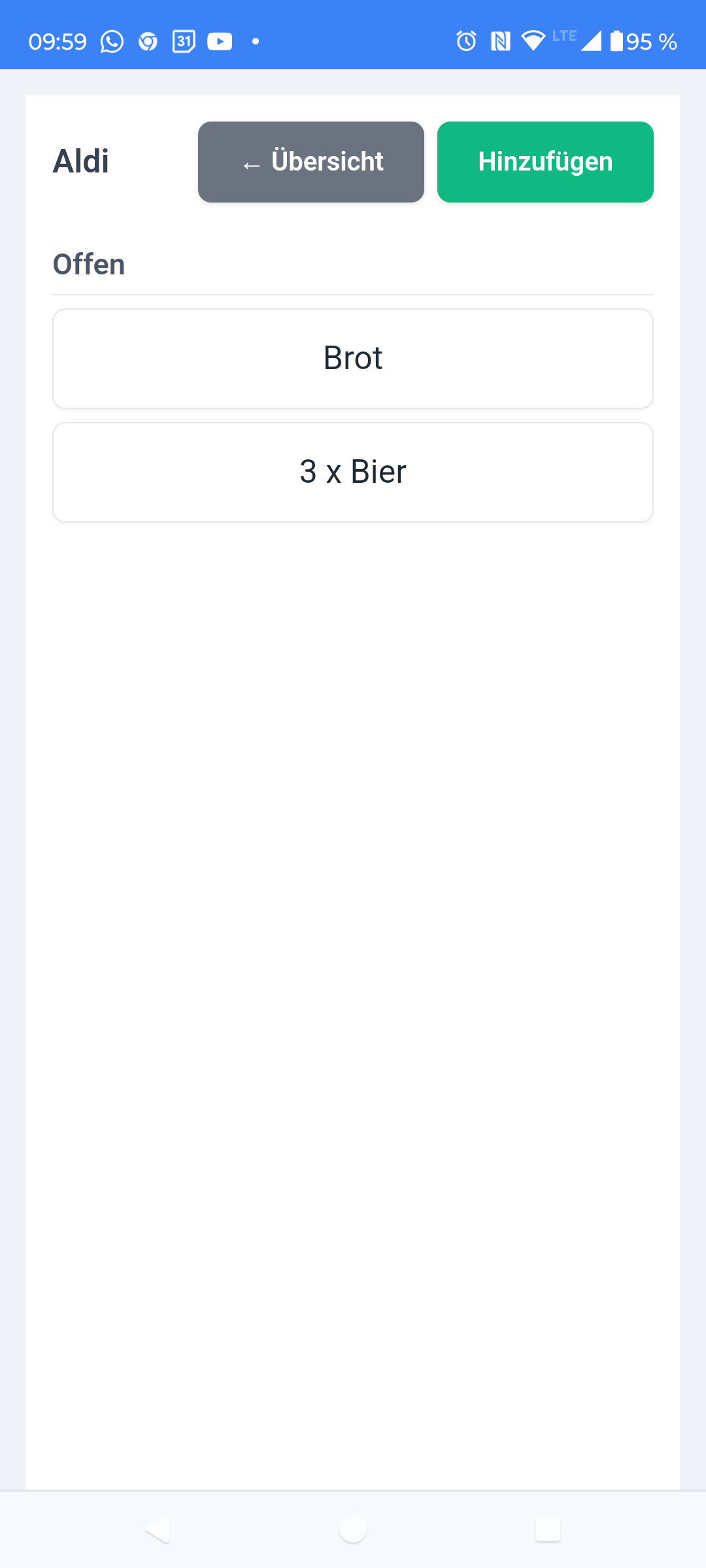This screenshot has width=706, height=1568.
Task: Tap the system back button
Action: tap(158, 1529)
